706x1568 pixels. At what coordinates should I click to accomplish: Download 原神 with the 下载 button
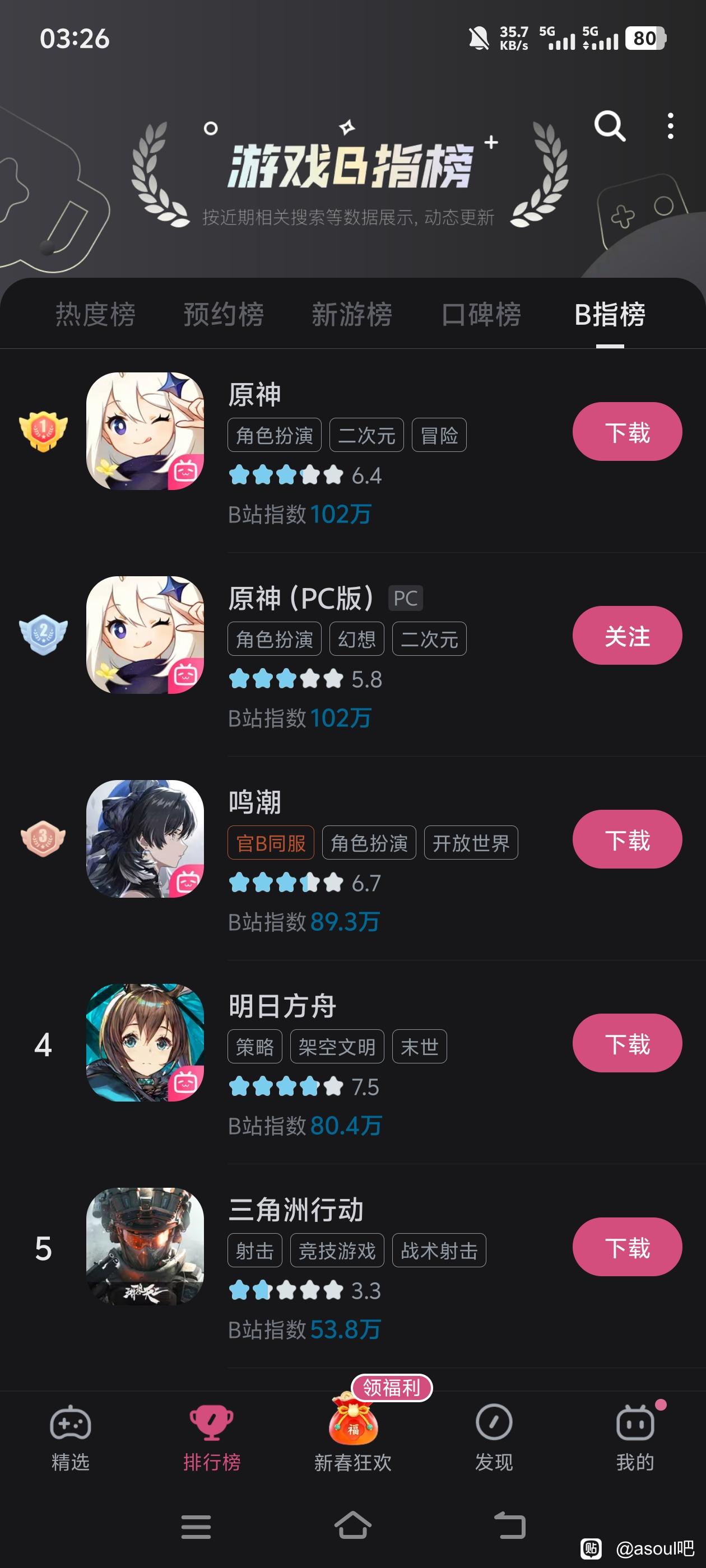click(x=627, y=432)
